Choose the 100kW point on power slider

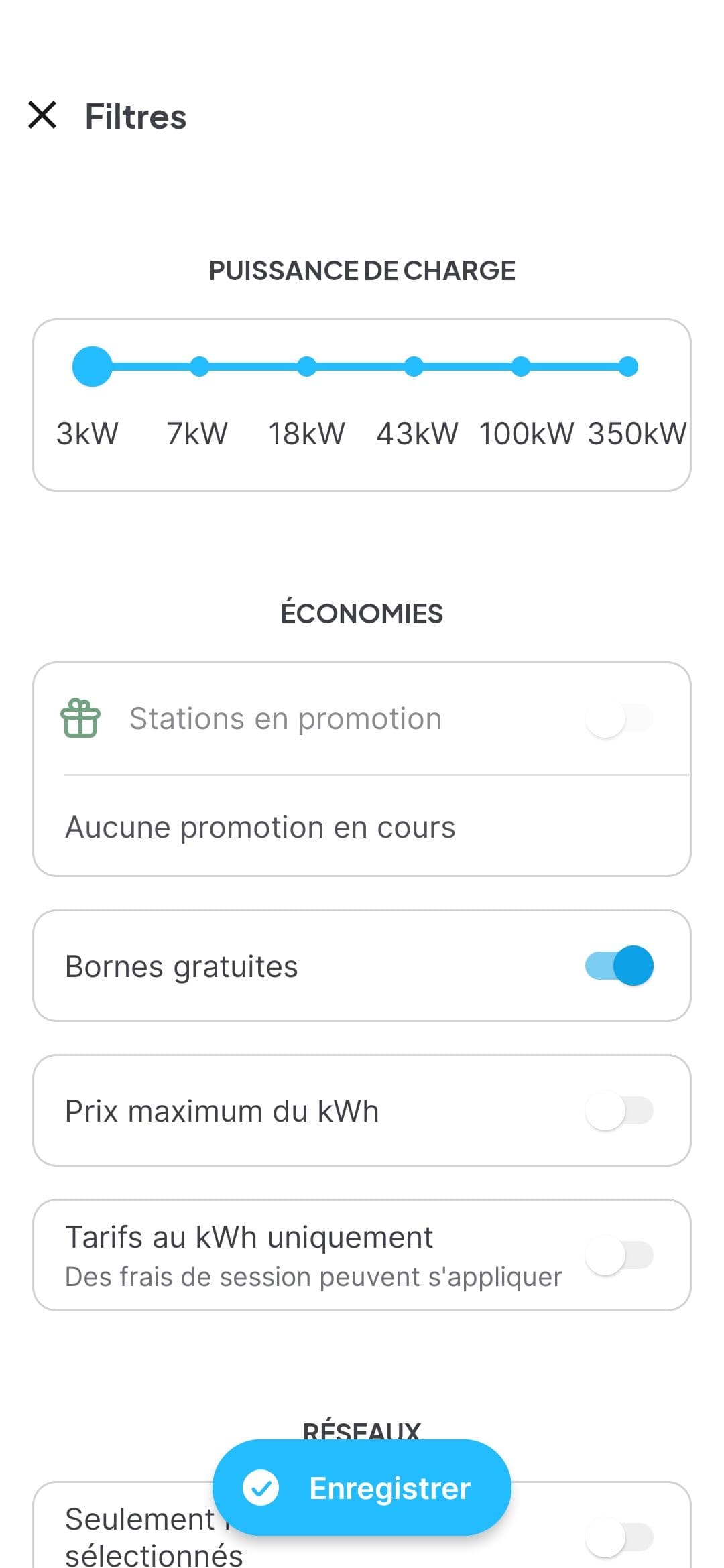point(521,367)
